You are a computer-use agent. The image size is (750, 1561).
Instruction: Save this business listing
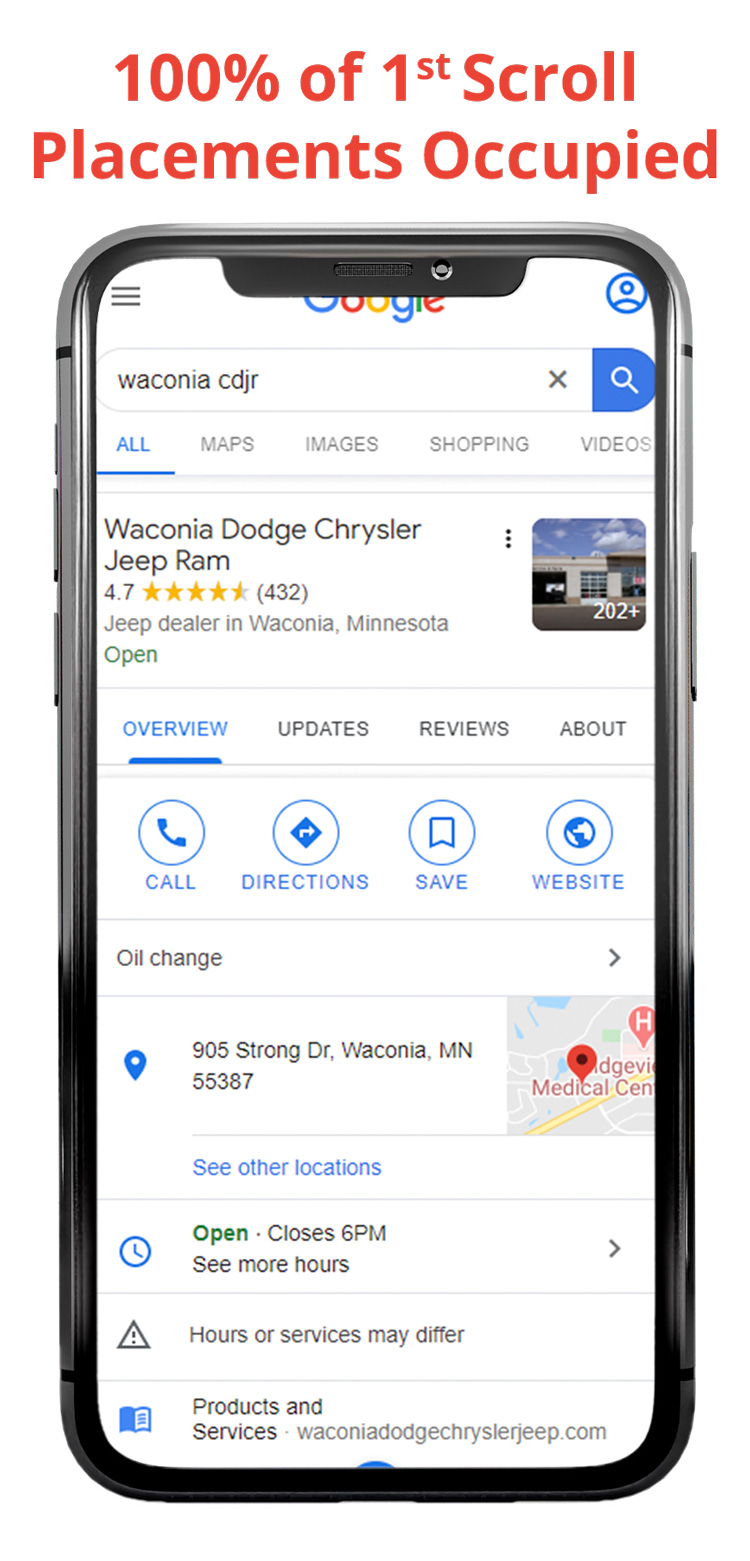(x=442, y=832)
